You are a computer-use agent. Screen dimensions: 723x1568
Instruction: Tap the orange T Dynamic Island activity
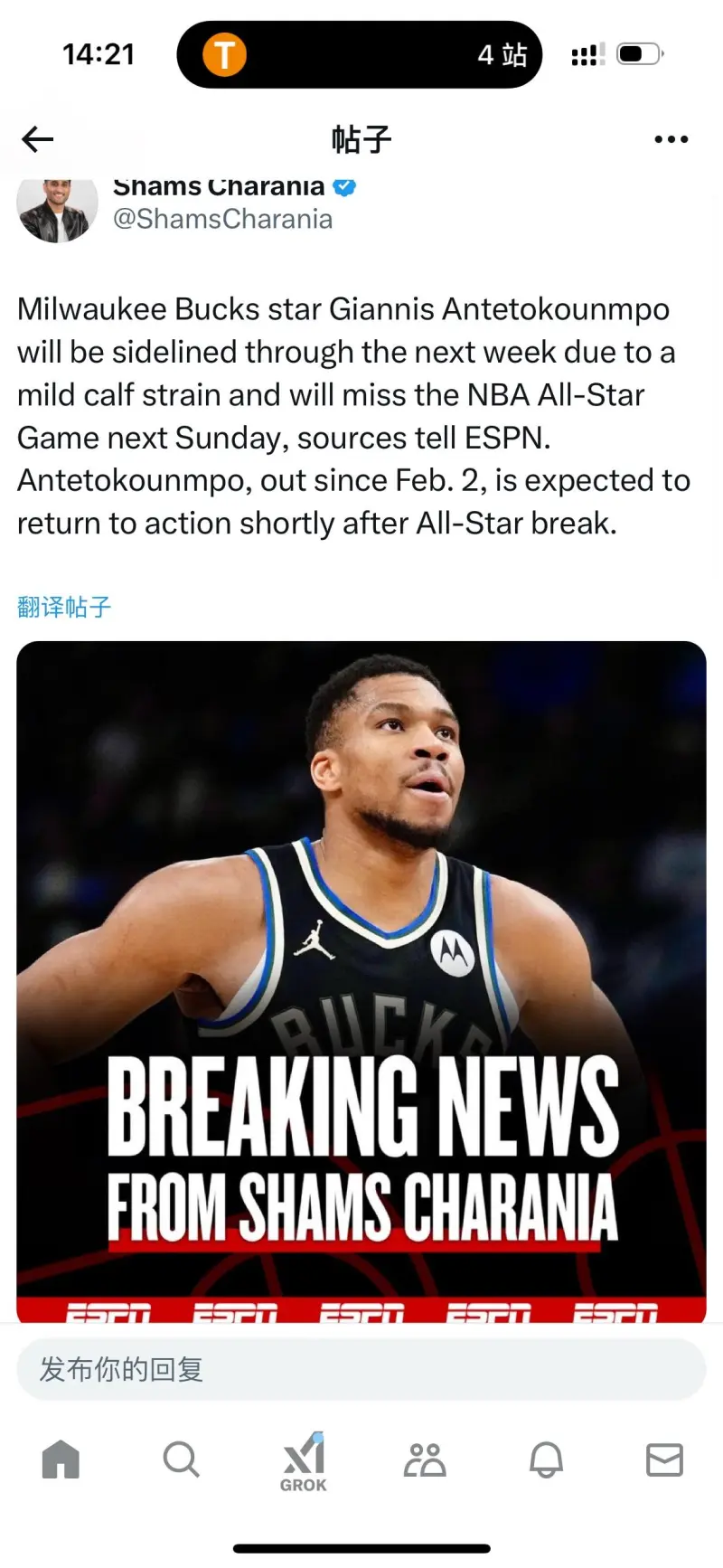[224, 54]
